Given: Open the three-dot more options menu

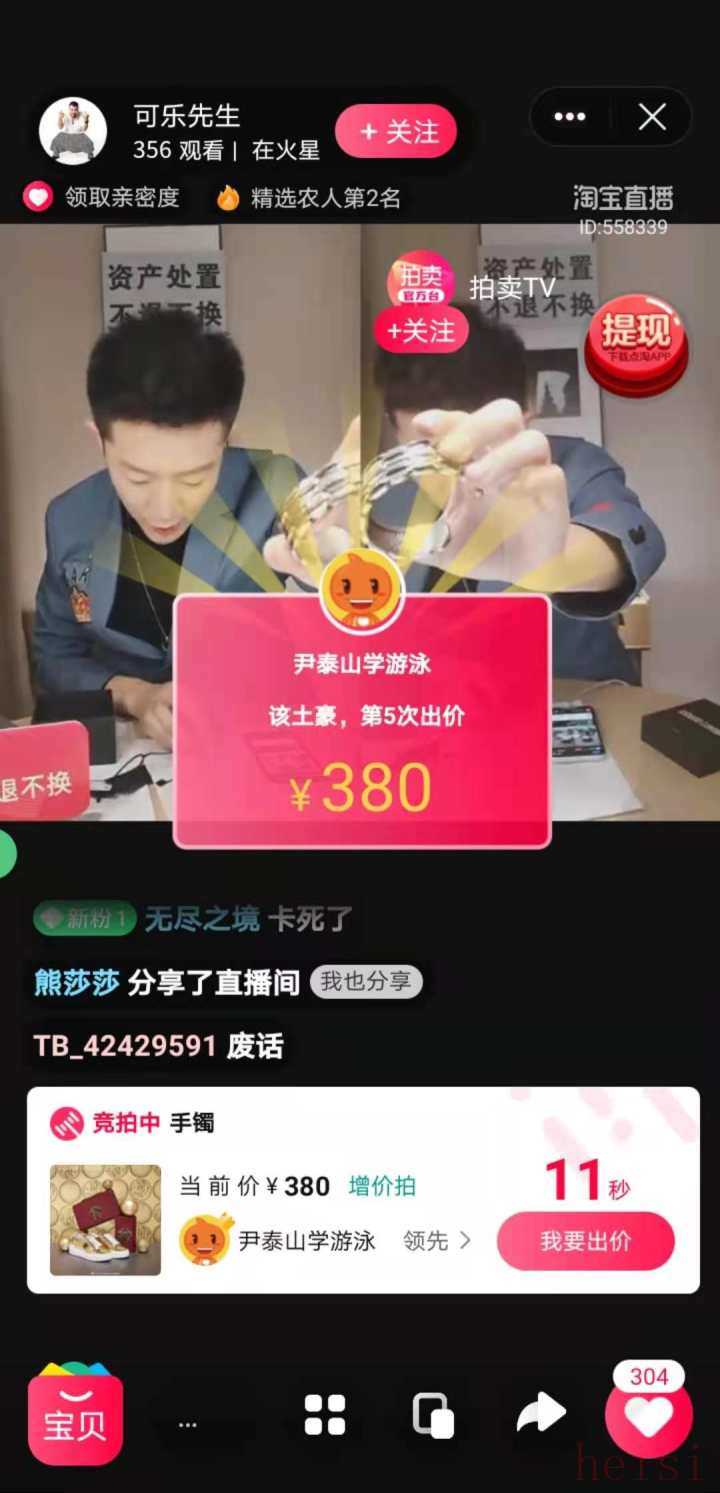Looking at the screenshot, I should 570,118.
